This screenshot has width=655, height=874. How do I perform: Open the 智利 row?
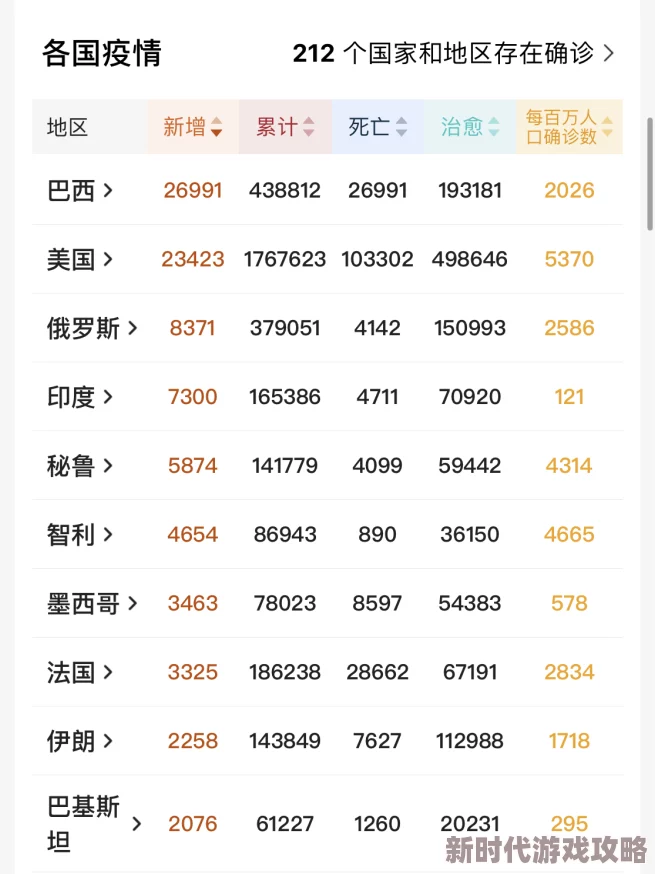(x=80, y=535)
